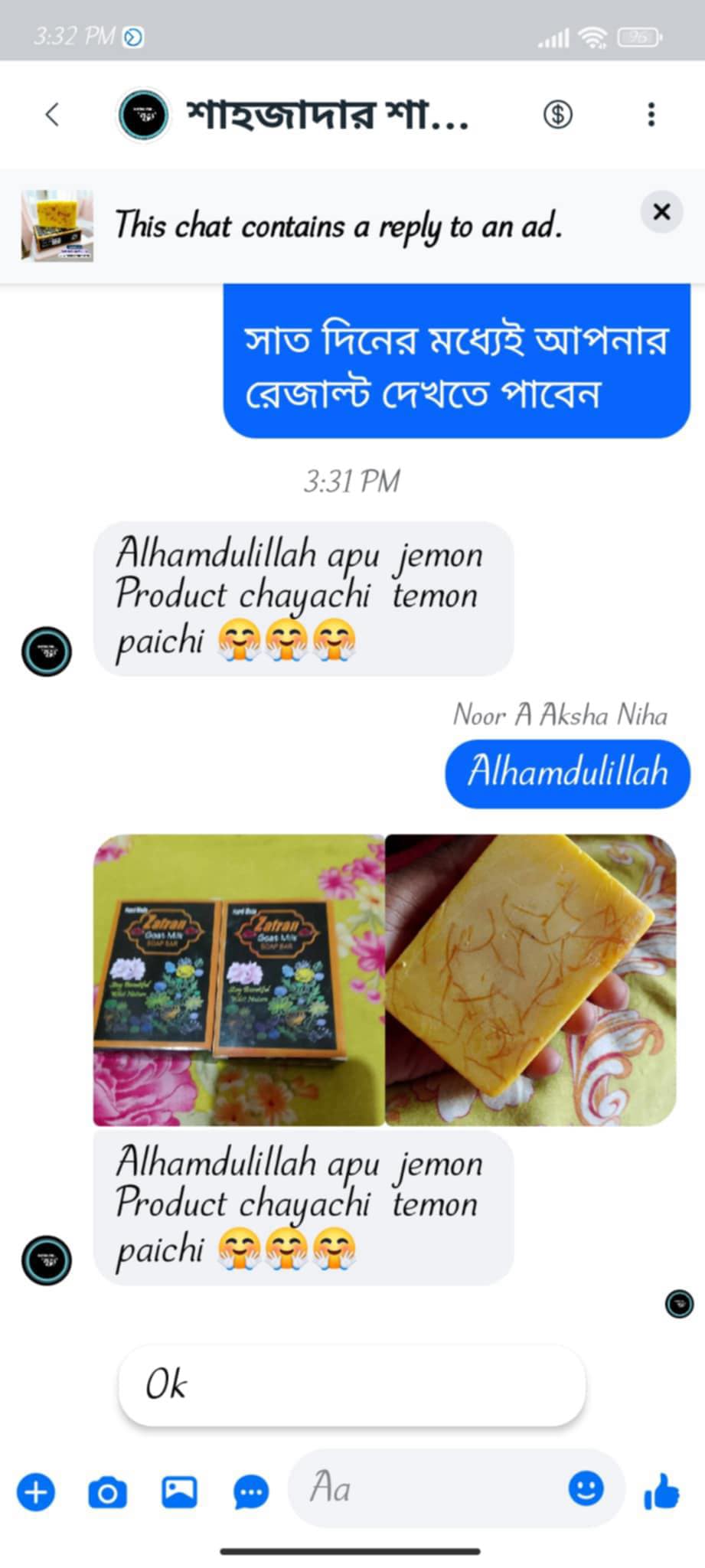Open the contact's profile from the chat title
Image resolution: width=705 pixels, height=1568 pixels.
[328, 115]
